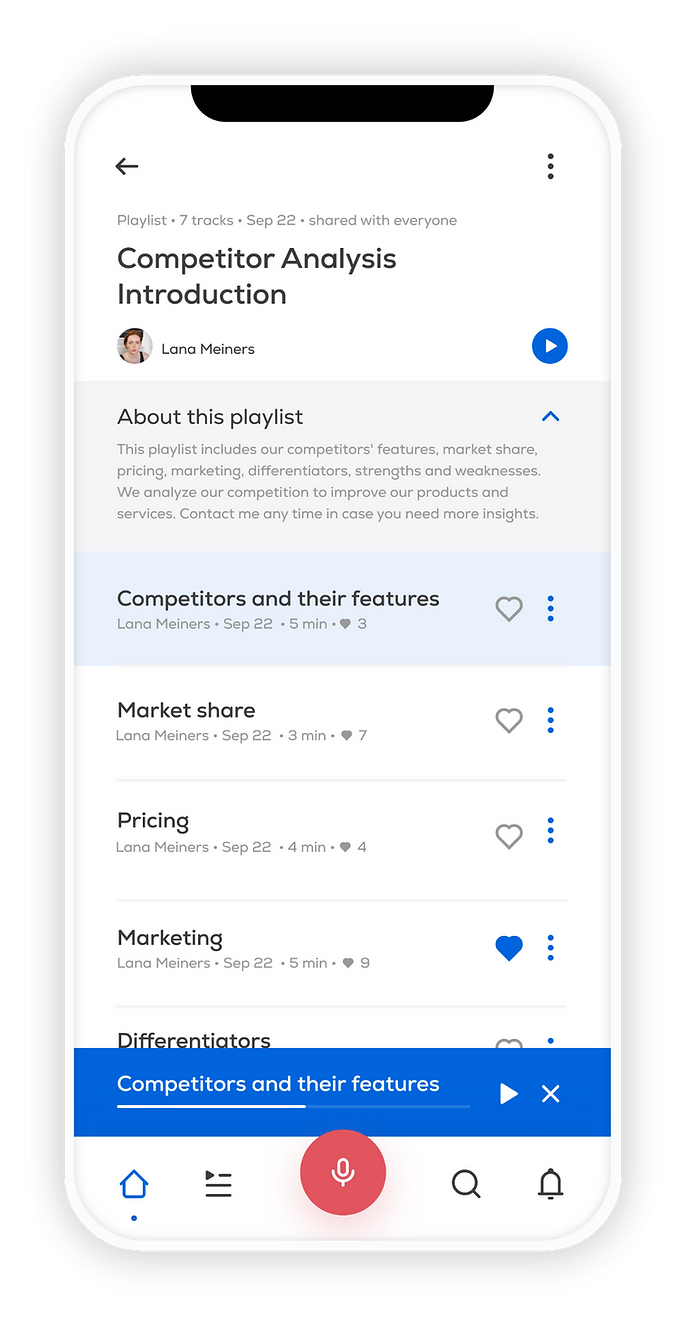
Task: Resume playback in the mini player
Action: pos(509,1093)
